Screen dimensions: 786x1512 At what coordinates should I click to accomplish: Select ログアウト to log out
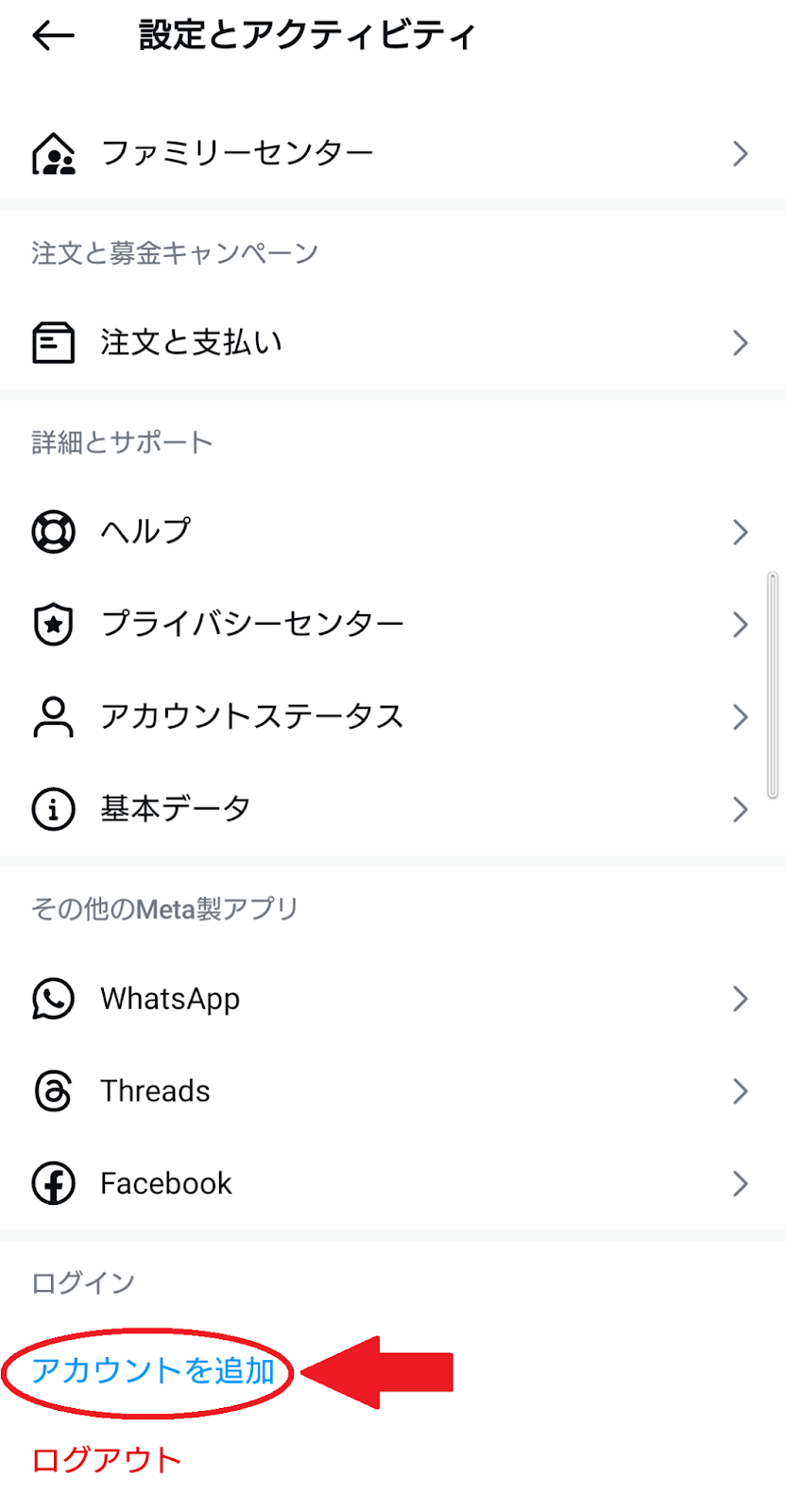(x=106, y=1460)
